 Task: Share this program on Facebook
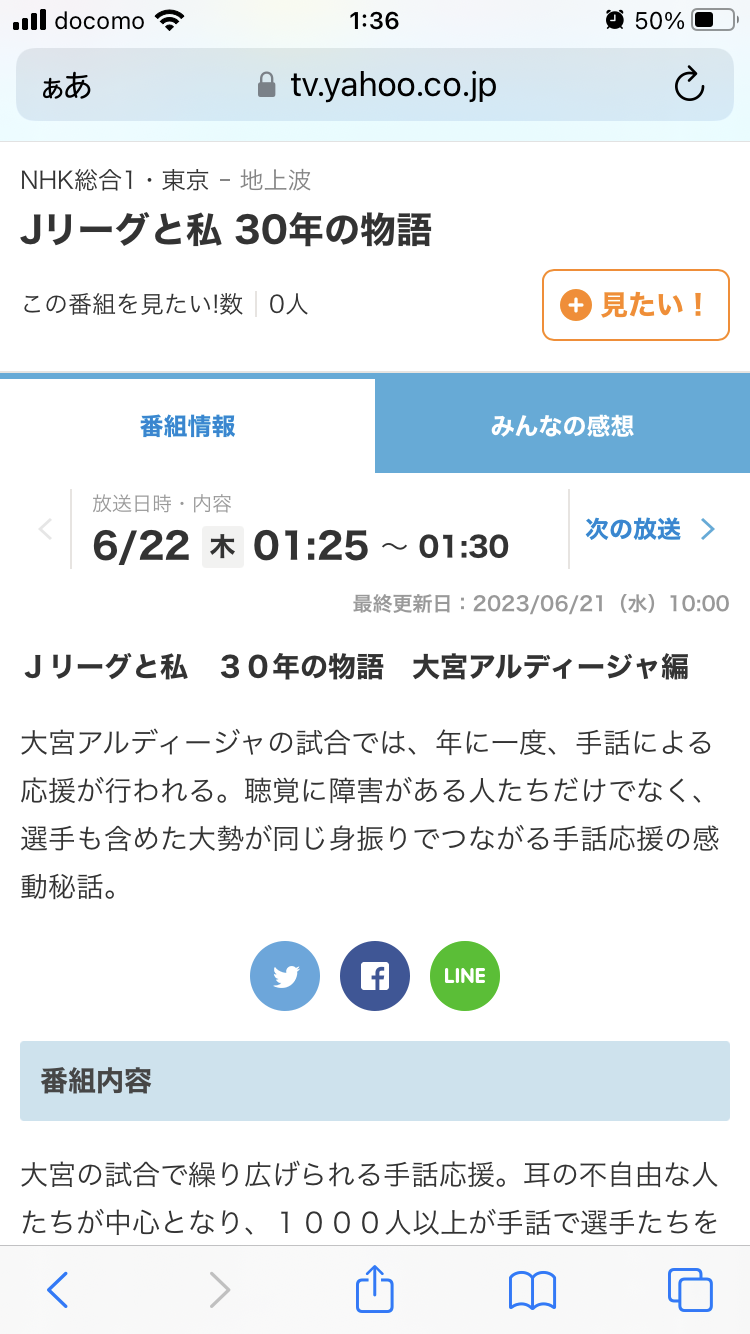coord(375,976)
